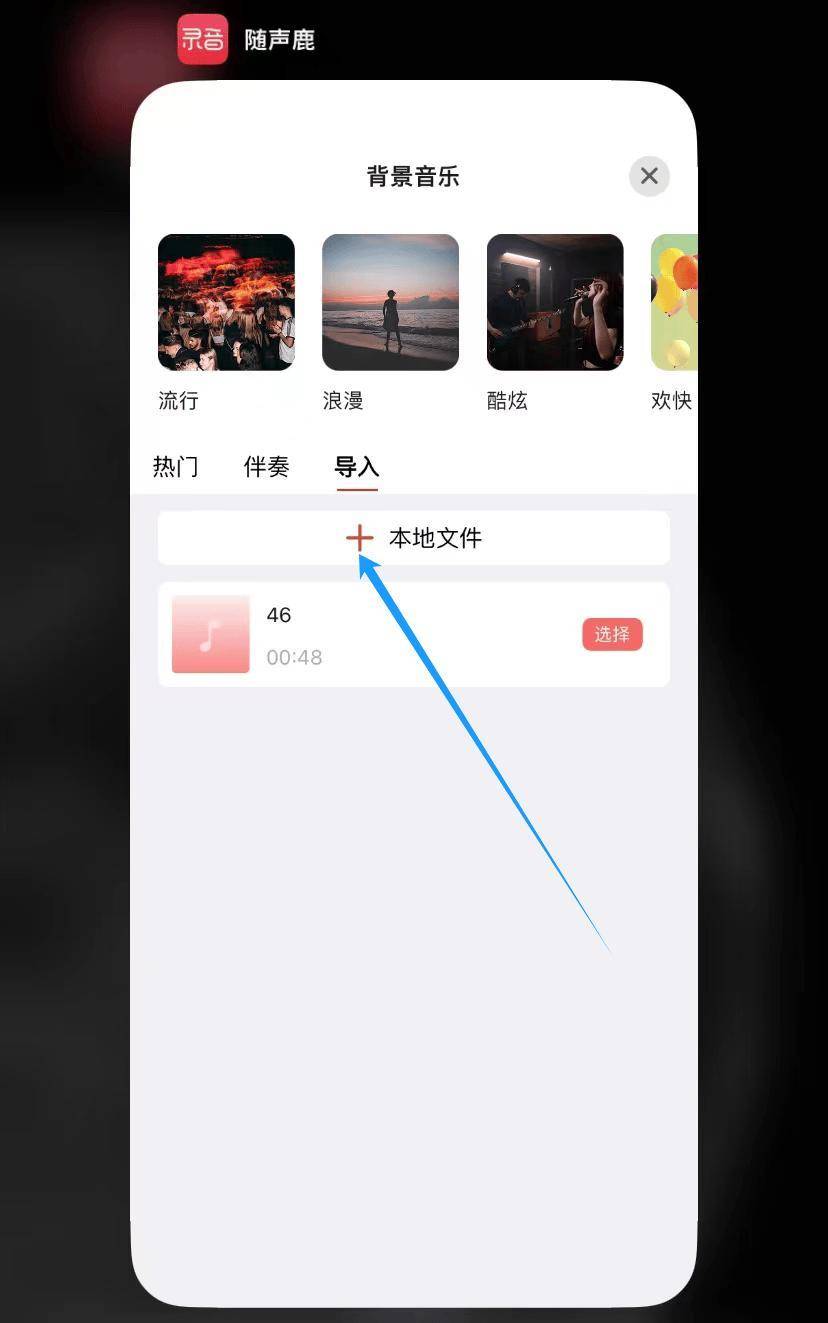Viewport: 828px width, 1323px height.
Task: Close the 背景音乐 panel
Action: (x=649, y=176)
